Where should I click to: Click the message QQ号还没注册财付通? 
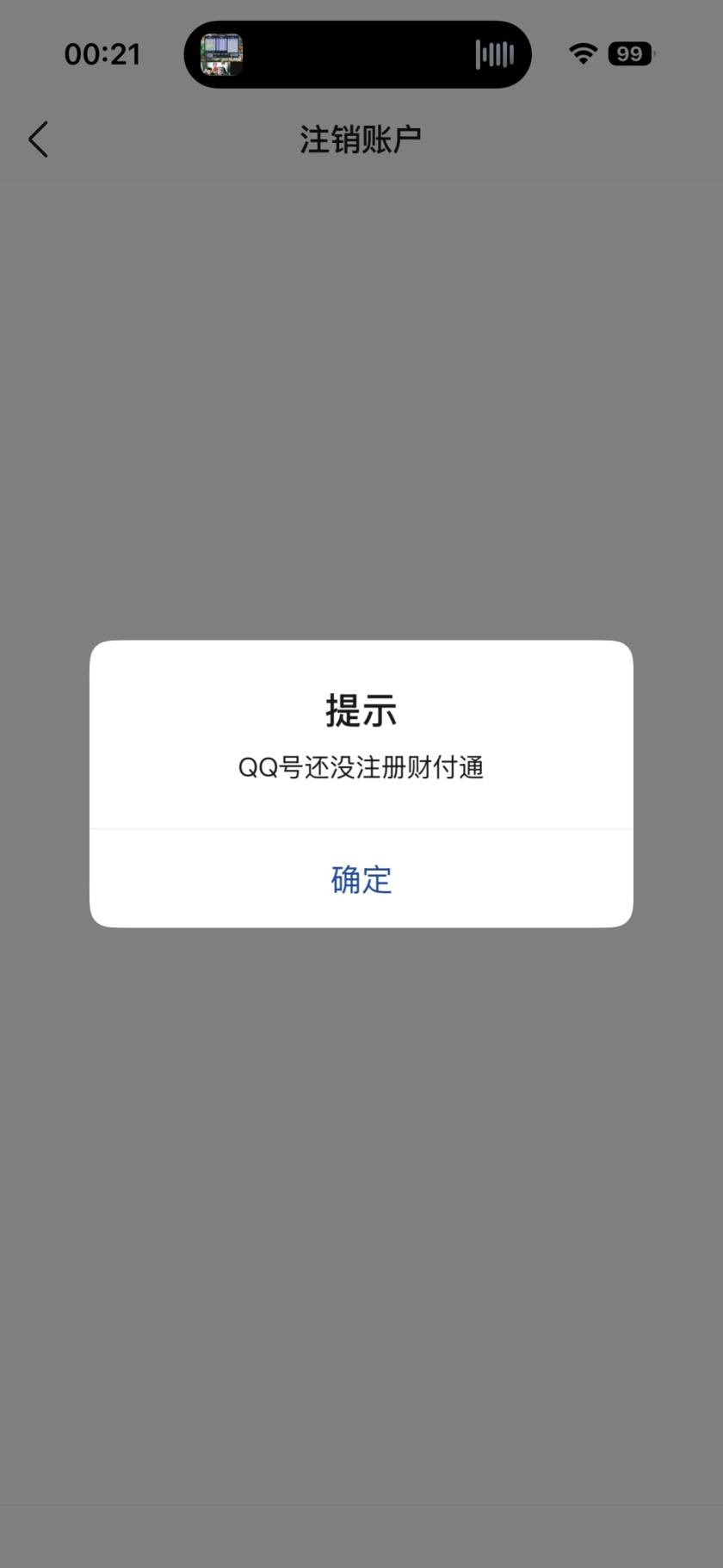(x=361, y=767)
